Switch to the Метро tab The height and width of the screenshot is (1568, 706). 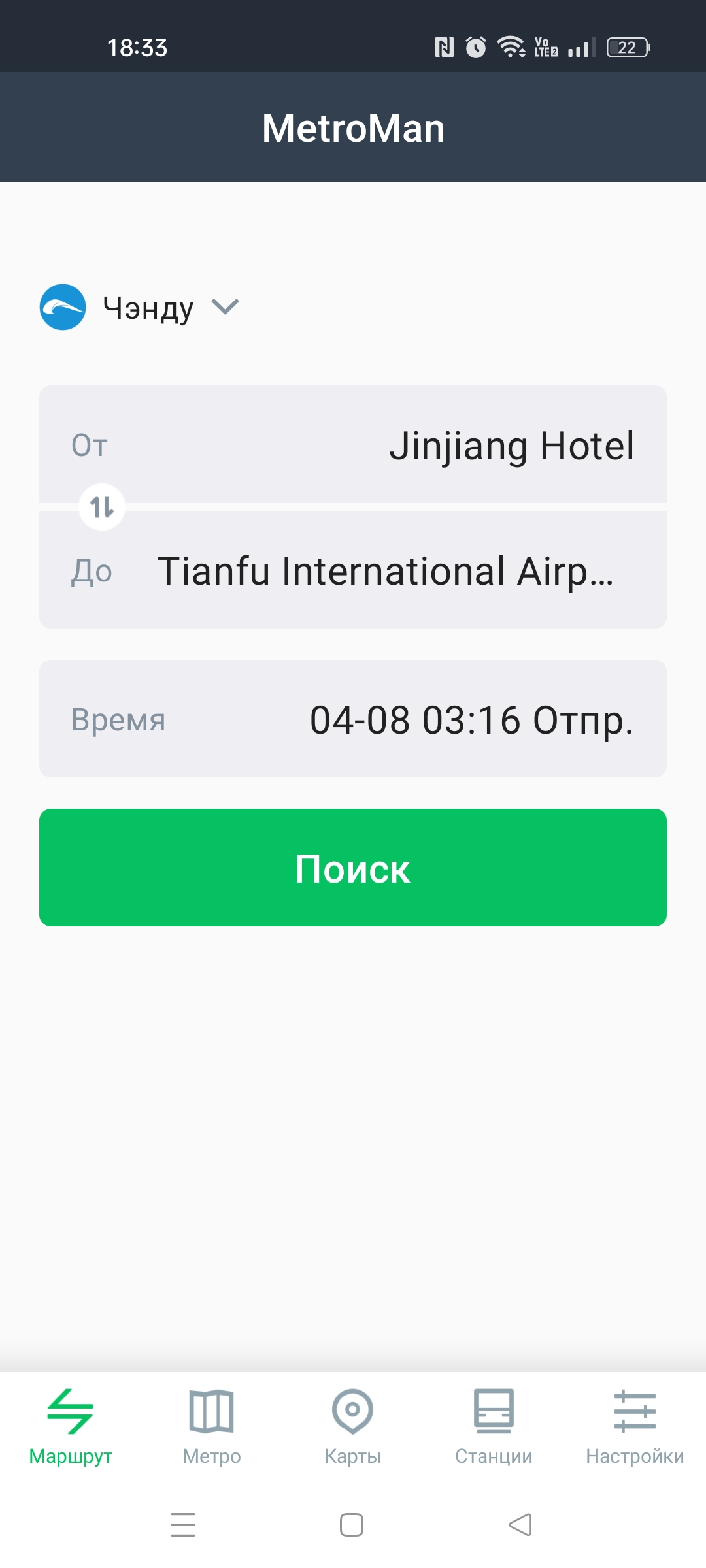point(212,1427)
